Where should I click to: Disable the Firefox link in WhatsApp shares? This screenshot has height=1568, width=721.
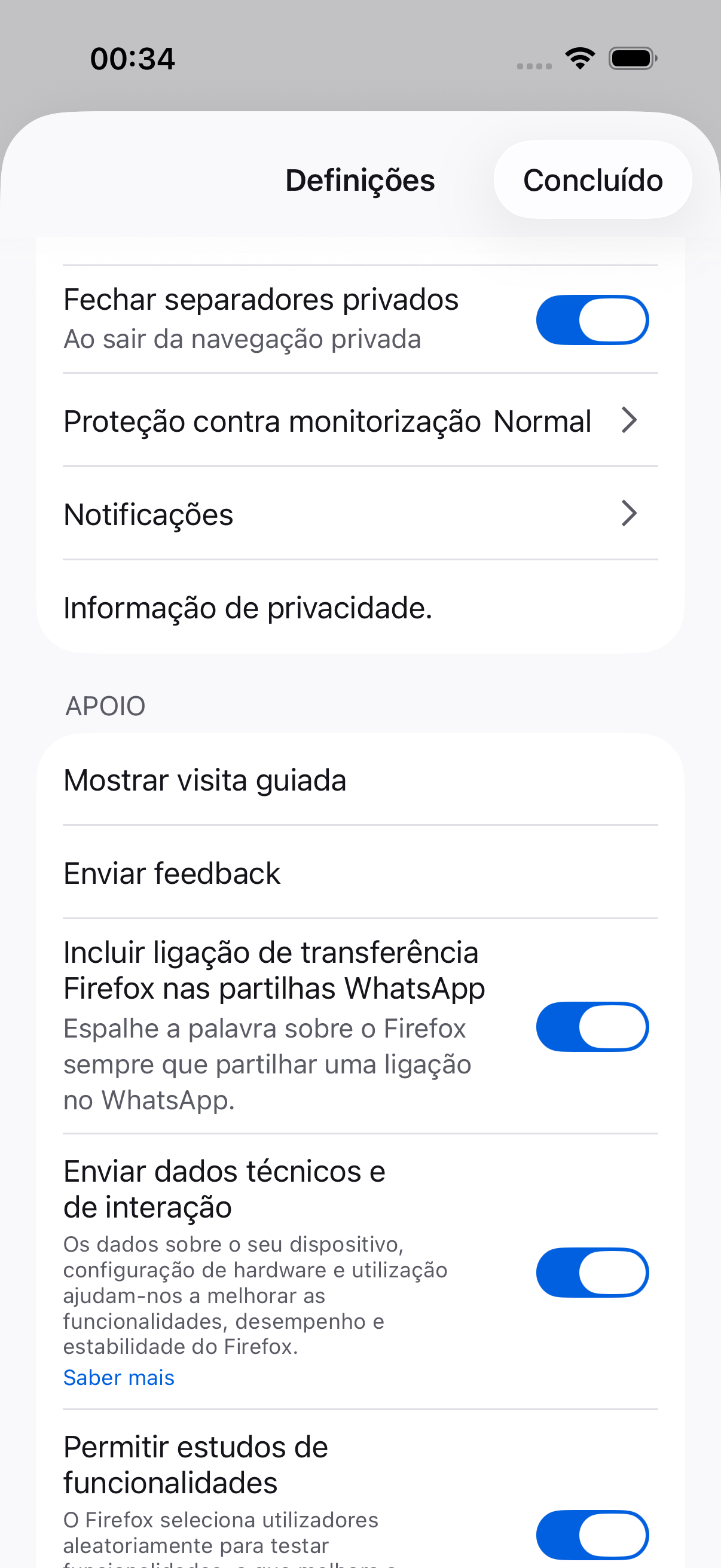592,1026
